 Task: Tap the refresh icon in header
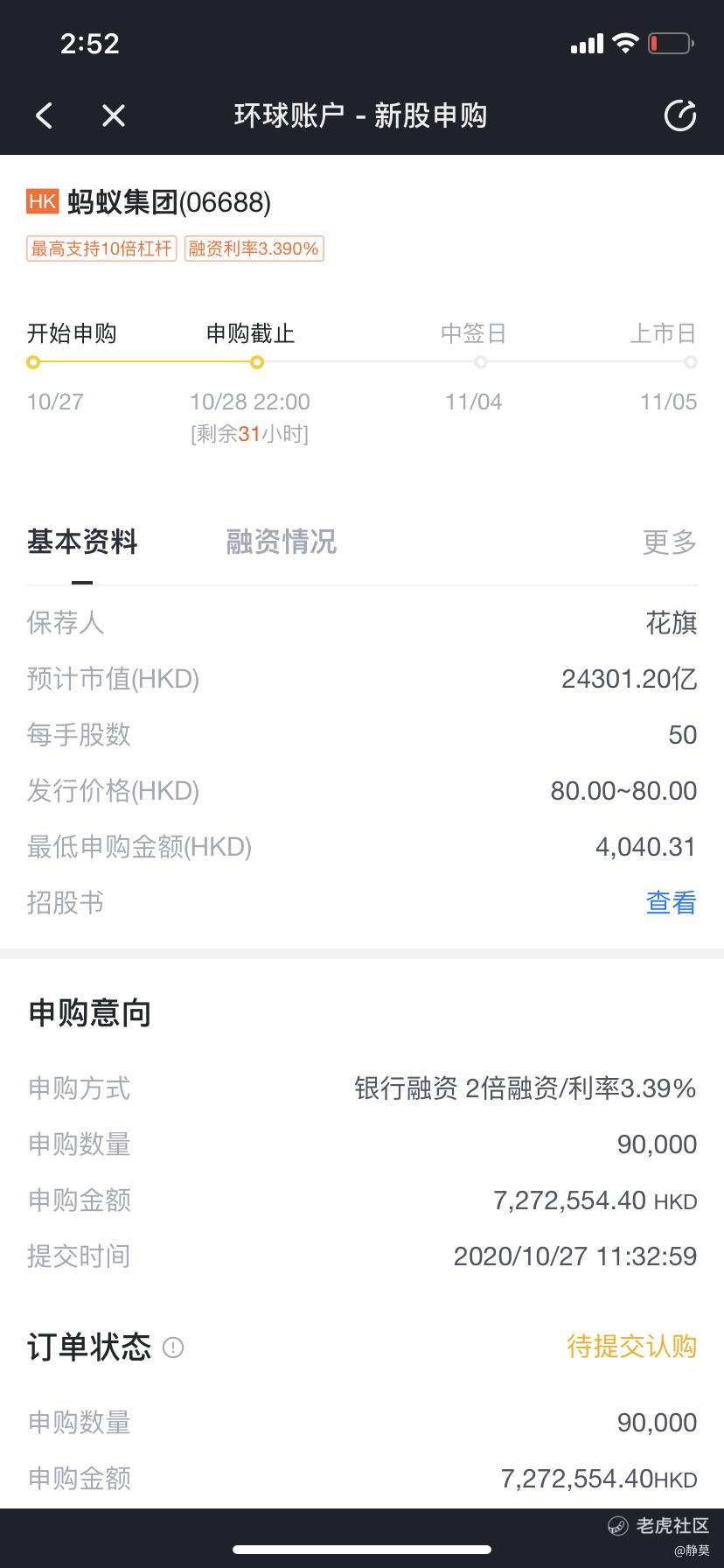679,115
